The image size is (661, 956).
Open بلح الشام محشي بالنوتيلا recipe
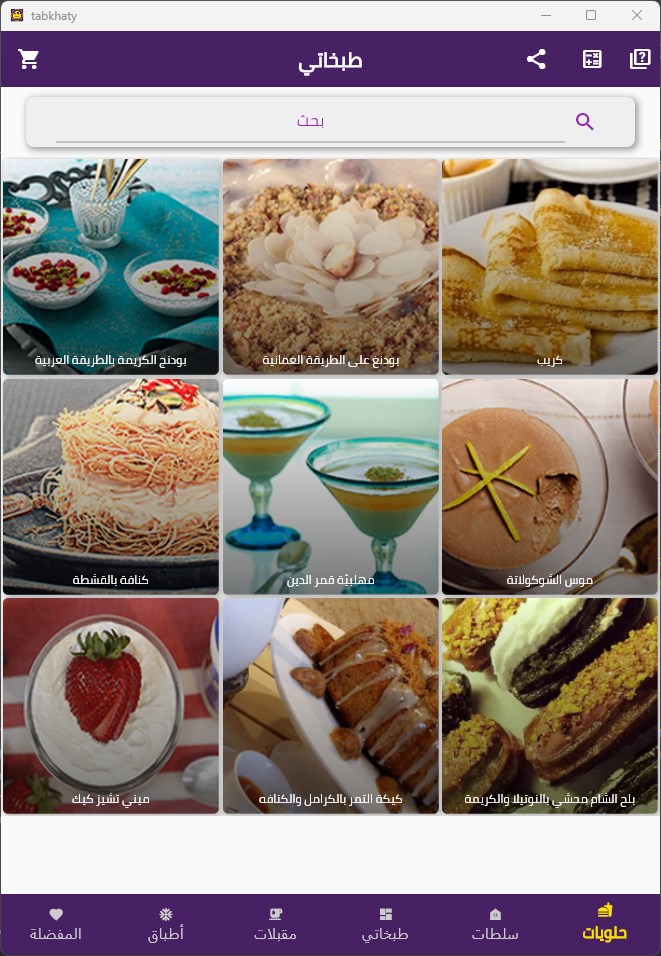tap(549, 706)
